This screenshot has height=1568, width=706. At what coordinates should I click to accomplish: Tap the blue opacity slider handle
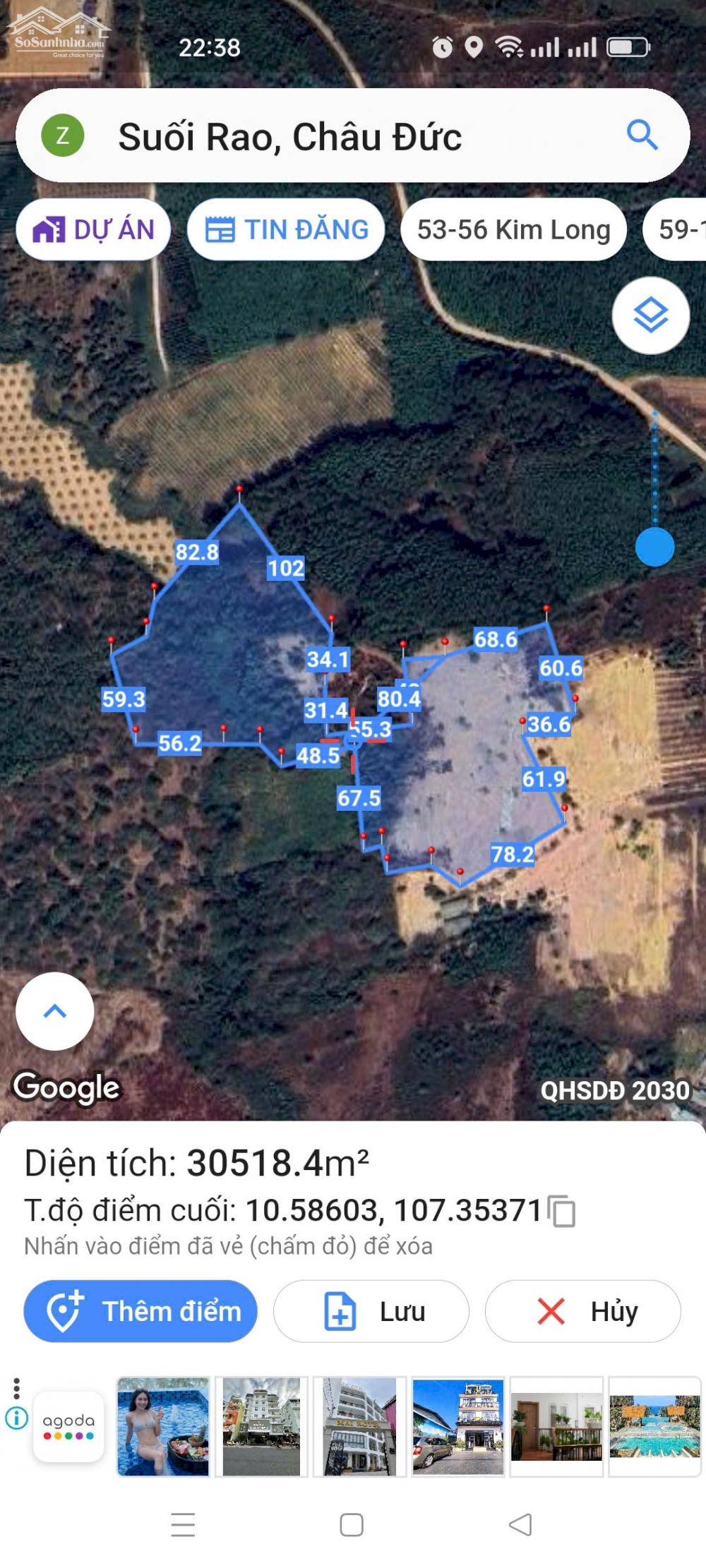tap(654, 547)
